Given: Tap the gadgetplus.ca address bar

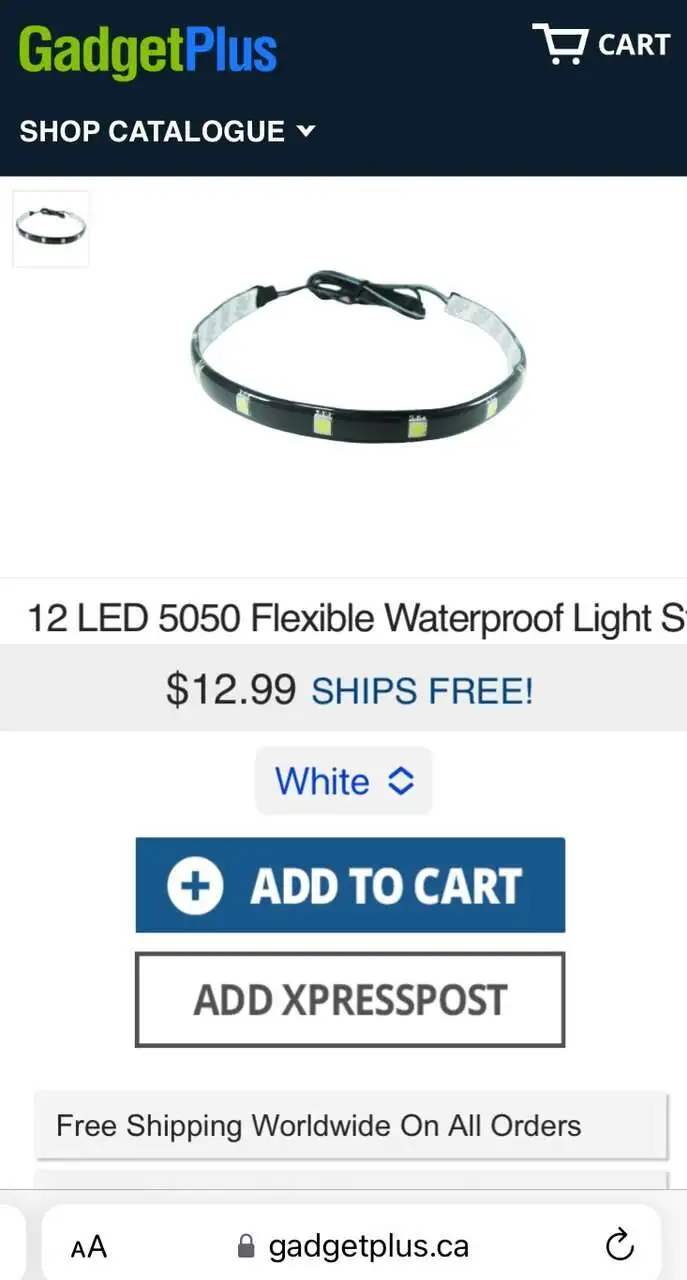Looking at the screenshot, I should (x=355, y=1246).
